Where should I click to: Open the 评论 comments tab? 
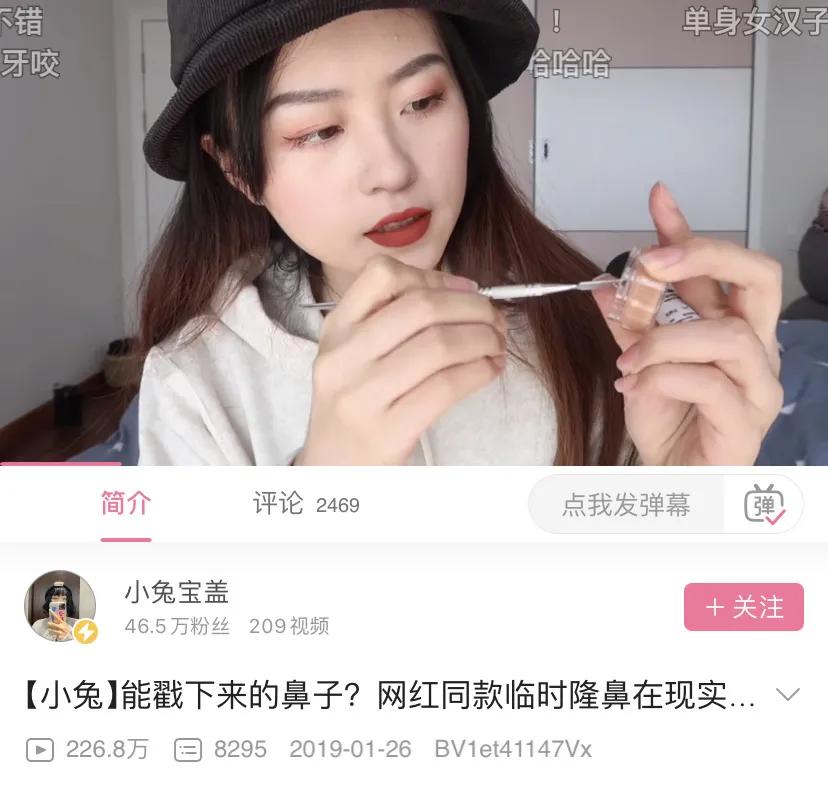point(304,504)
